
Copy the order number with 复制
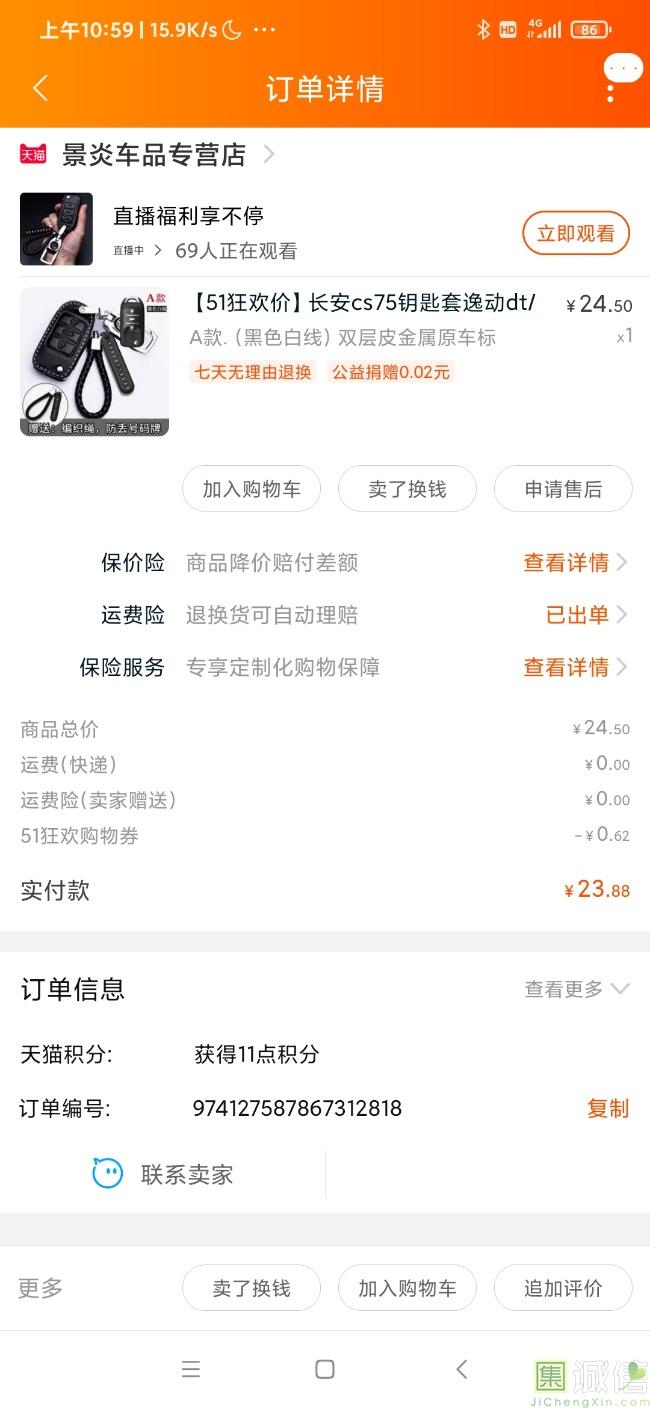(607, 1108)
